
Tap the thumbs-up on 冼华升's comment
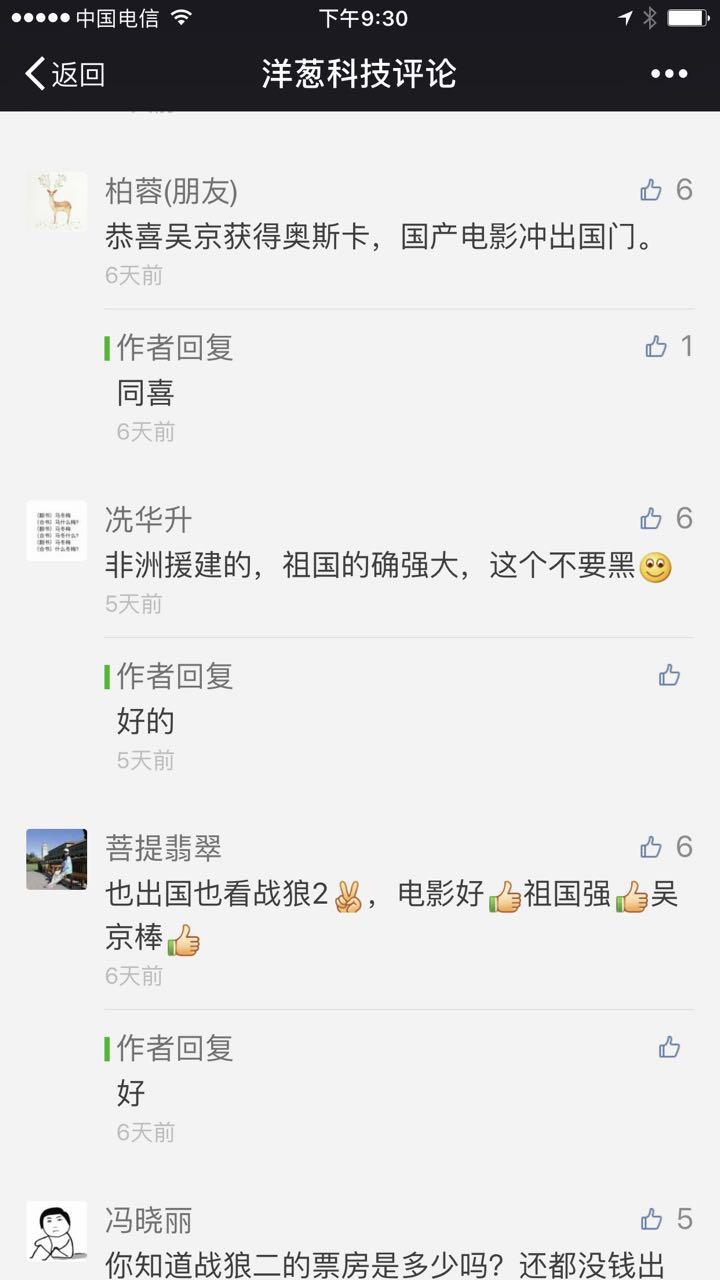[x=651, y=519]
